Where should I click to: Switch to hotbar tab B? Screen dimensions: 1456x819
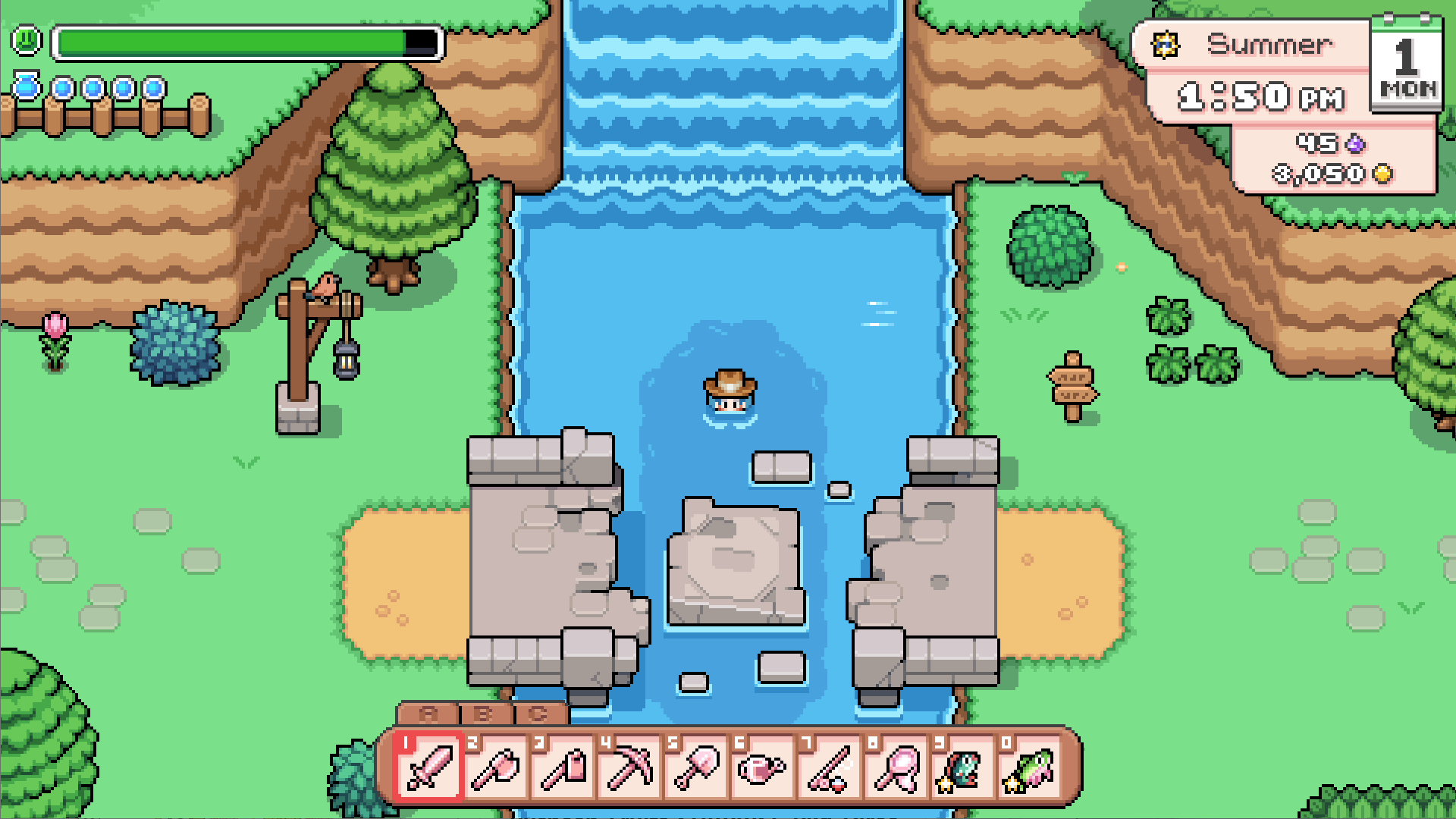(x=483, y=714)
